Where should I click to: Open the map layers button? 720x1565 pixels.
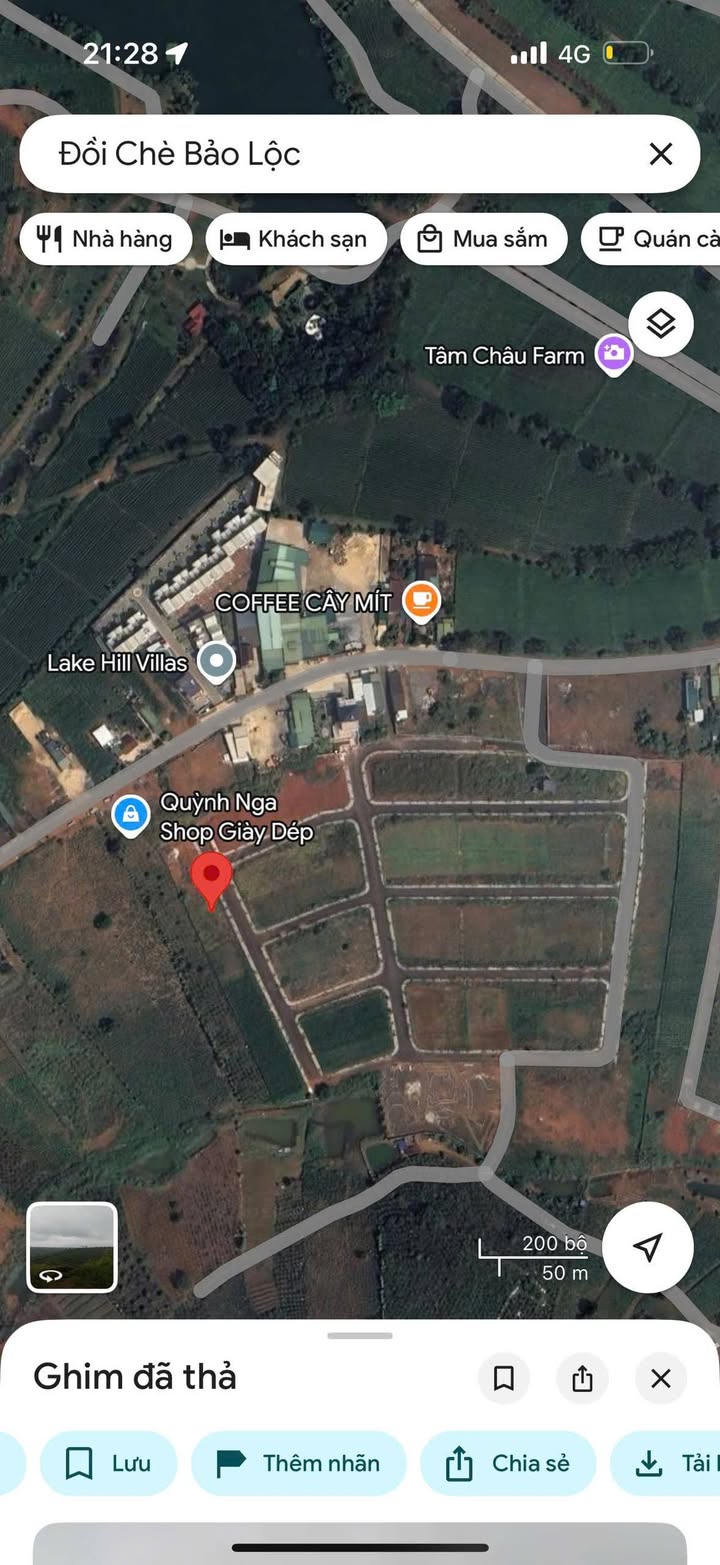661,324
